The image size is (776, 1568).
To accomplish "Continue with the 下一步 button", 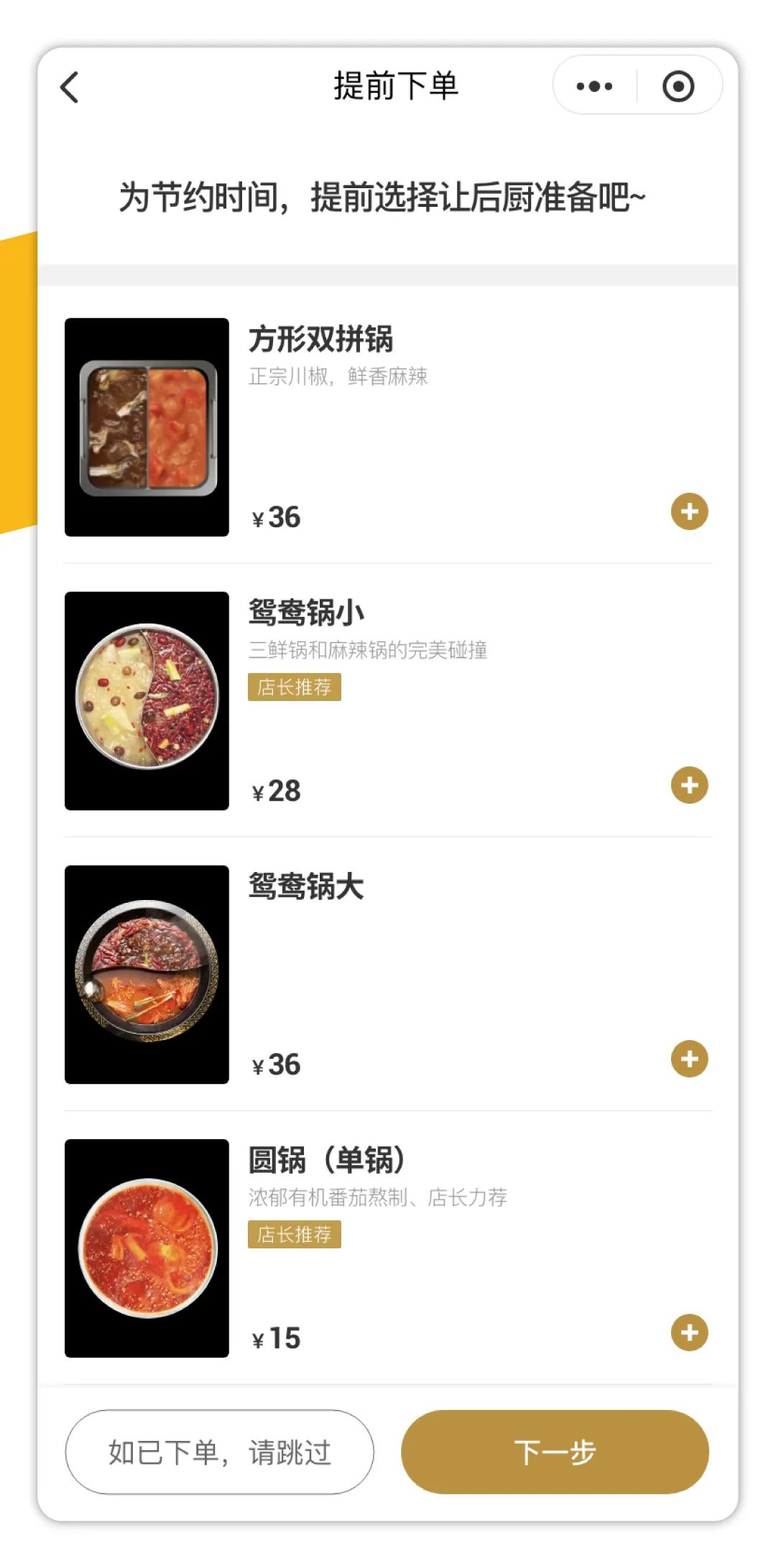I will [555, 1452].
